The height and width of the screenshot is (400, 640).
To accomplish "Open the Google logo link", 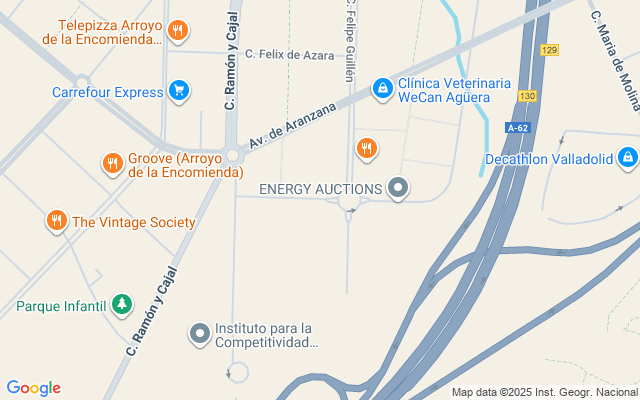I will [x=34, y=388].
